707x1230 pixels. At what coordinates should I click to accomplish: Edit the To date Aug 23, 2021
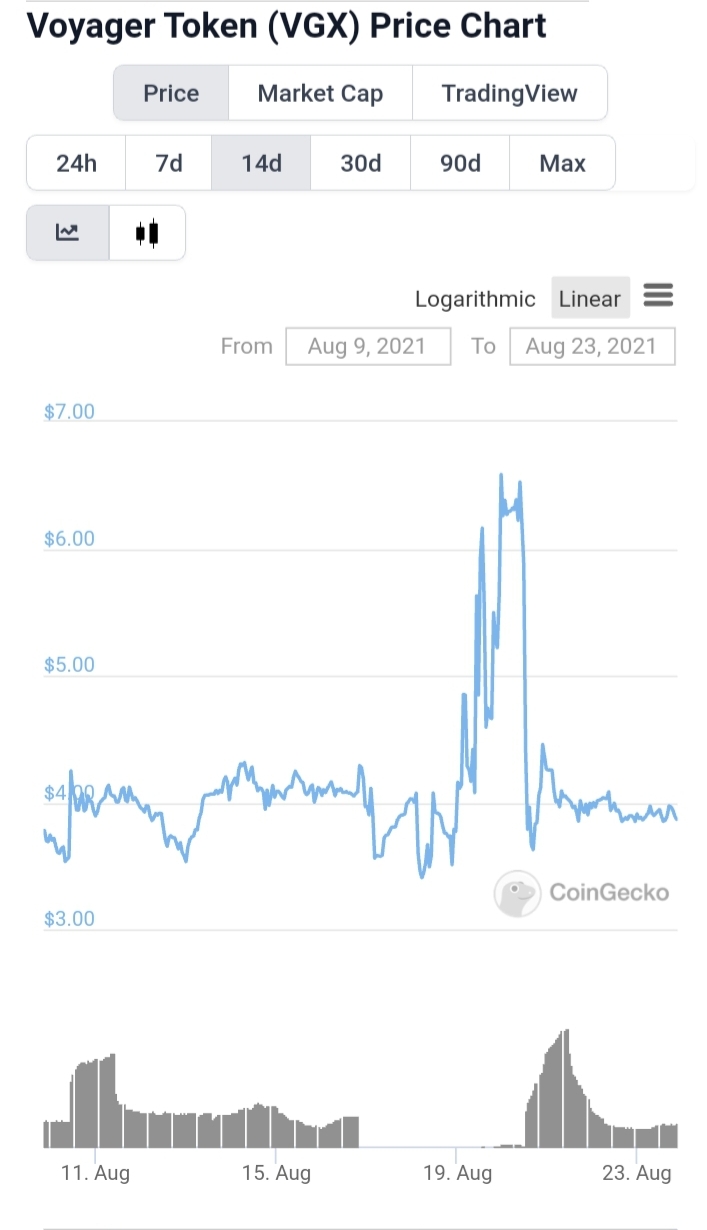tap(592, 346)
